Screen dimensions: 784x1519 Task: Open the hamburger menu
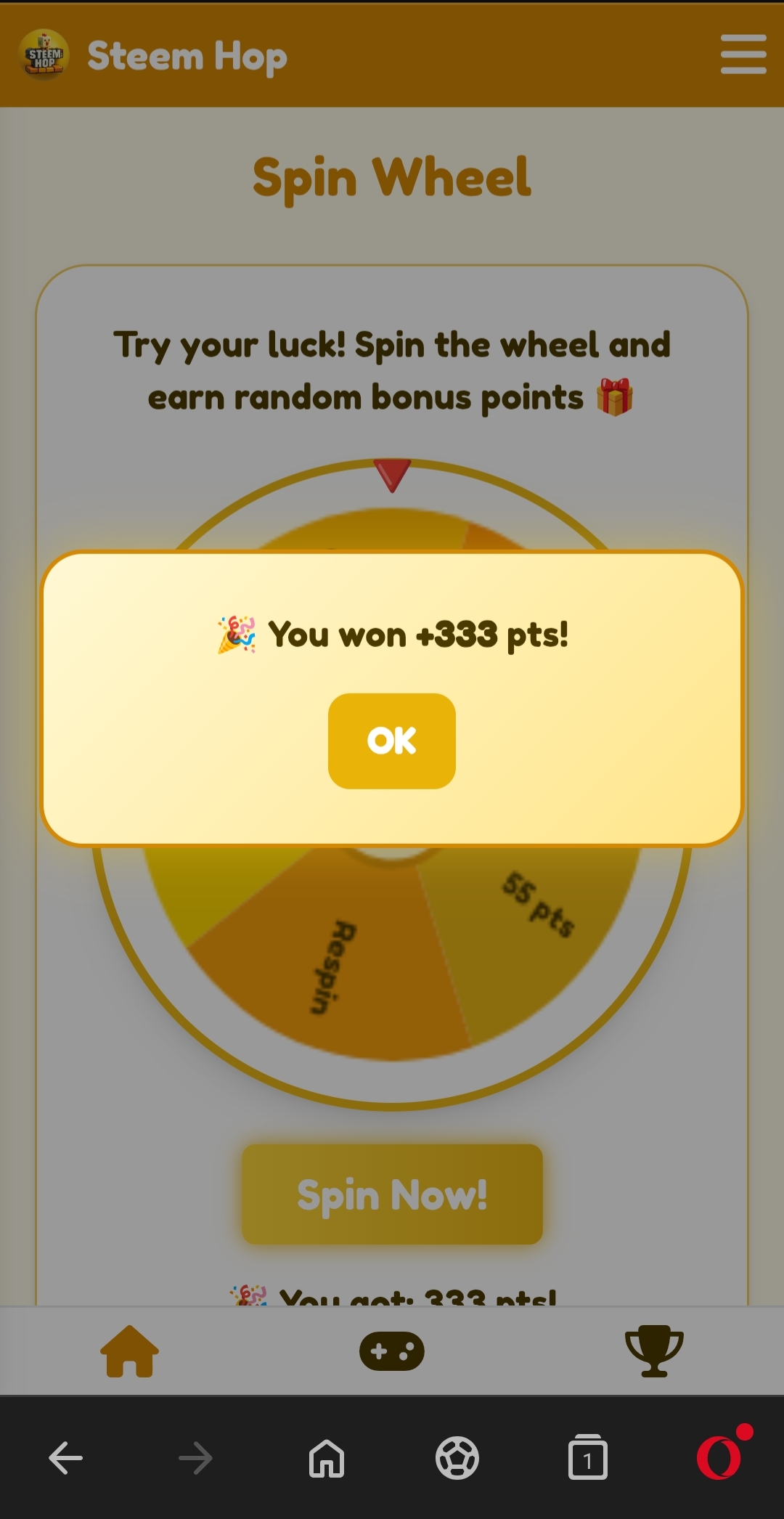[743, 54]
